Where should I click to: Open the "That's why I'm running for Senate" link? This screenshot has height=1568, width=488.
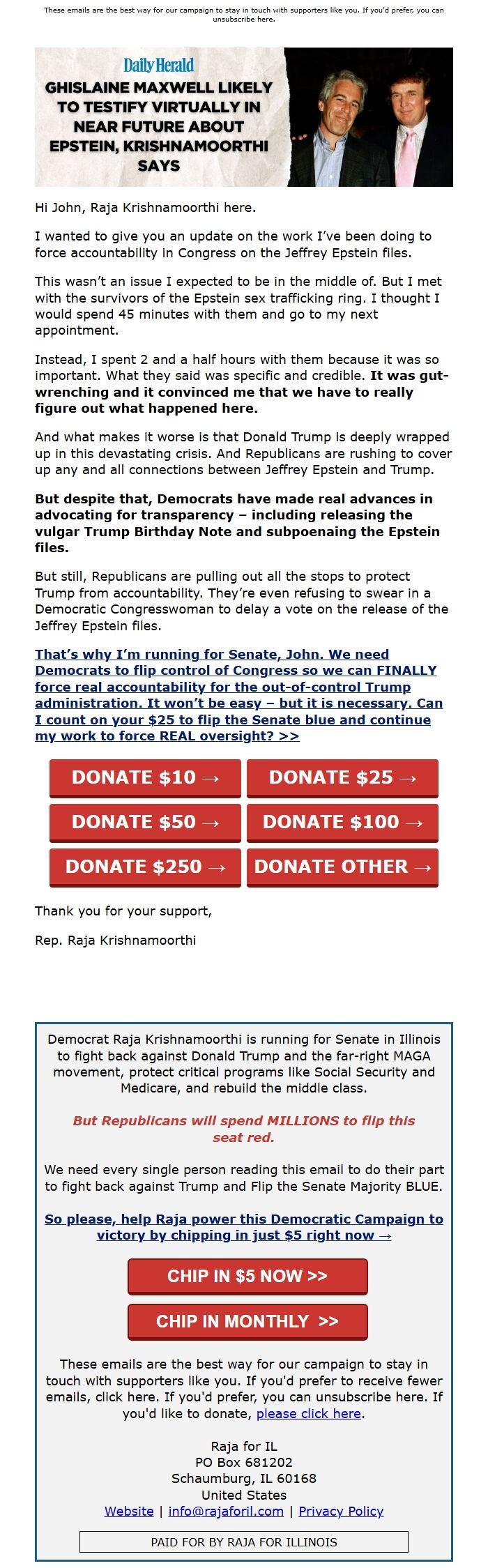pos(237,694)
